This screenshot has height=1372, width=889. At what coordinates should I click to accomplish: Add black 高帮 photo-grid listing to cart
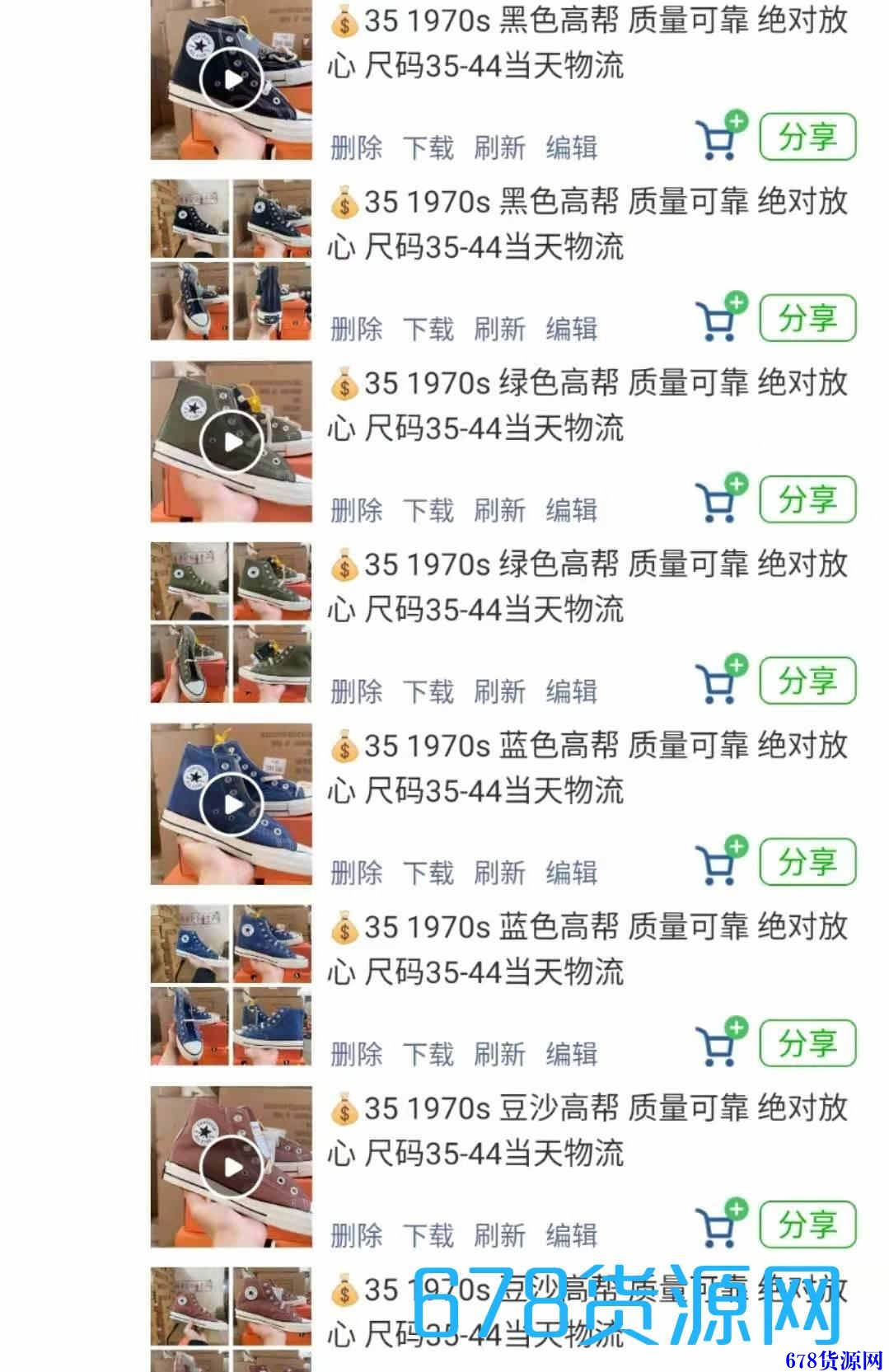click(x=719, y=318)
